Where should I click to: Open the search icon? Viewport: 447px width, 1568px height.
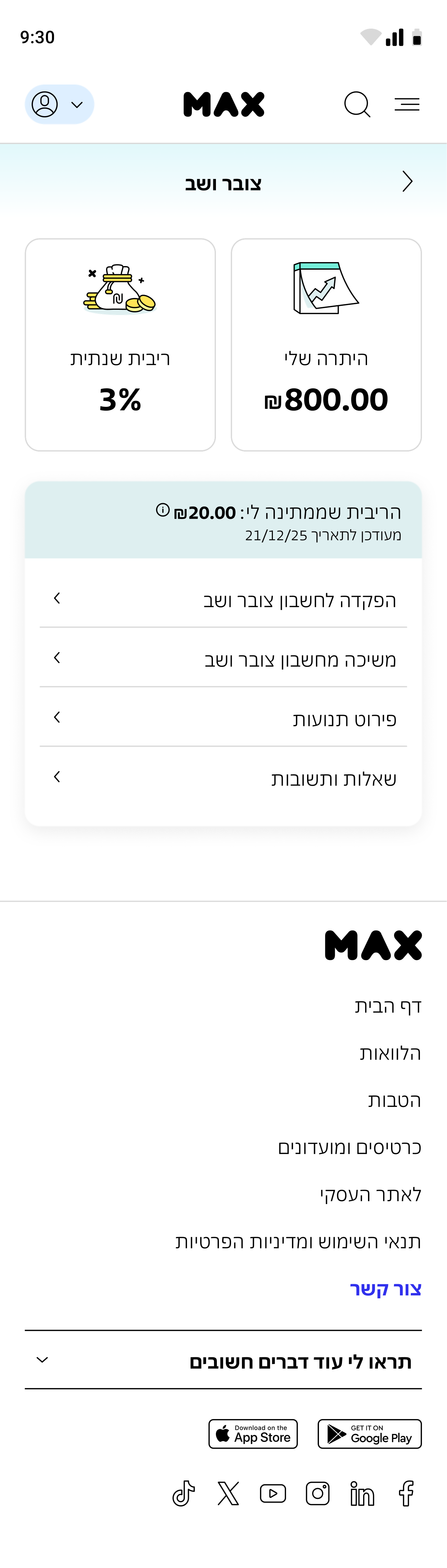tap(357, 104)
